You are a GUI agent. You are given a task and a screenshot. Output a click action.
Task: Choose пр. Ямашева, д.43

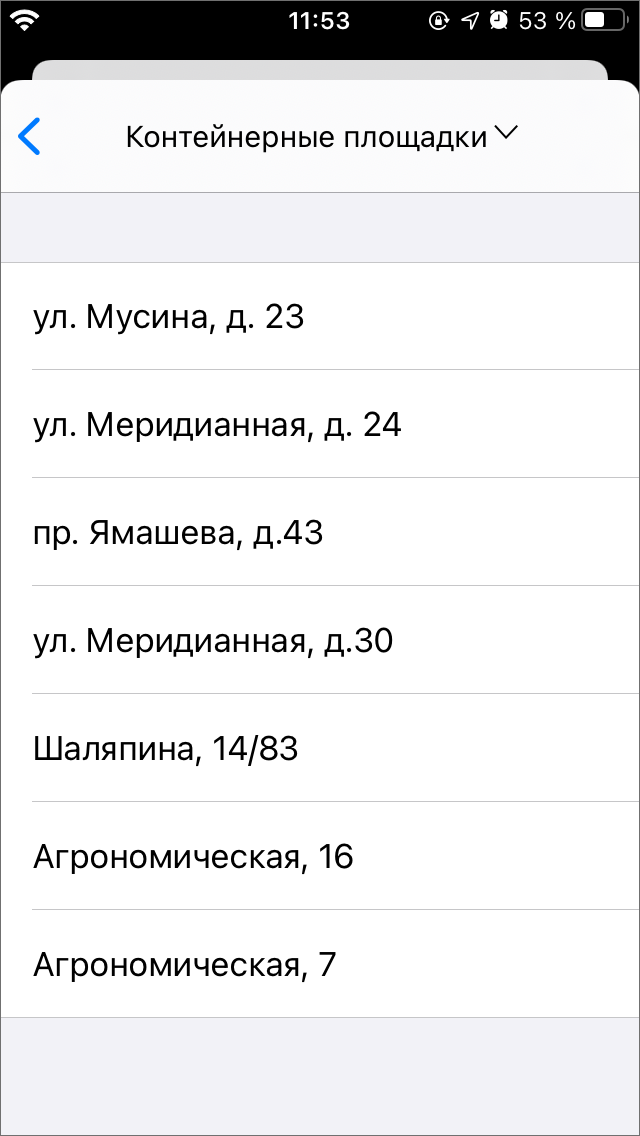(178, 533)
